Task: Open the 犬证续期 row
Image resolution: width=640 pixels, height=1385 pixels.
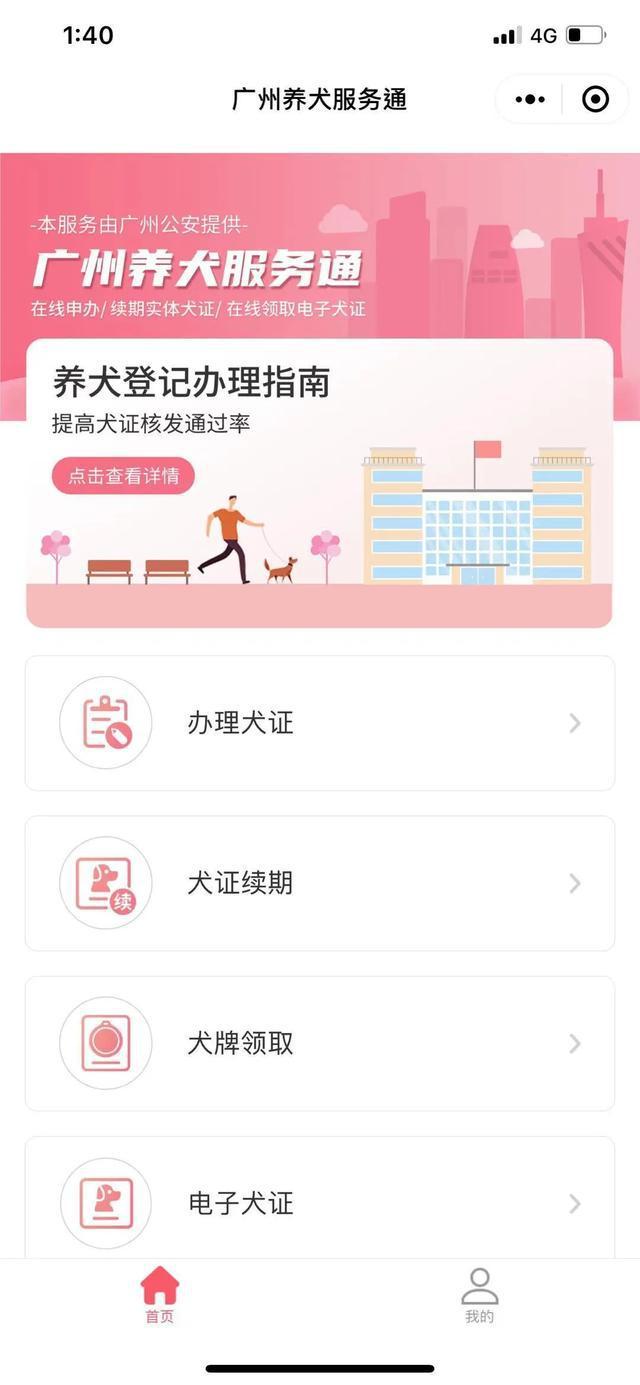Action: click(x=320, y=883)
